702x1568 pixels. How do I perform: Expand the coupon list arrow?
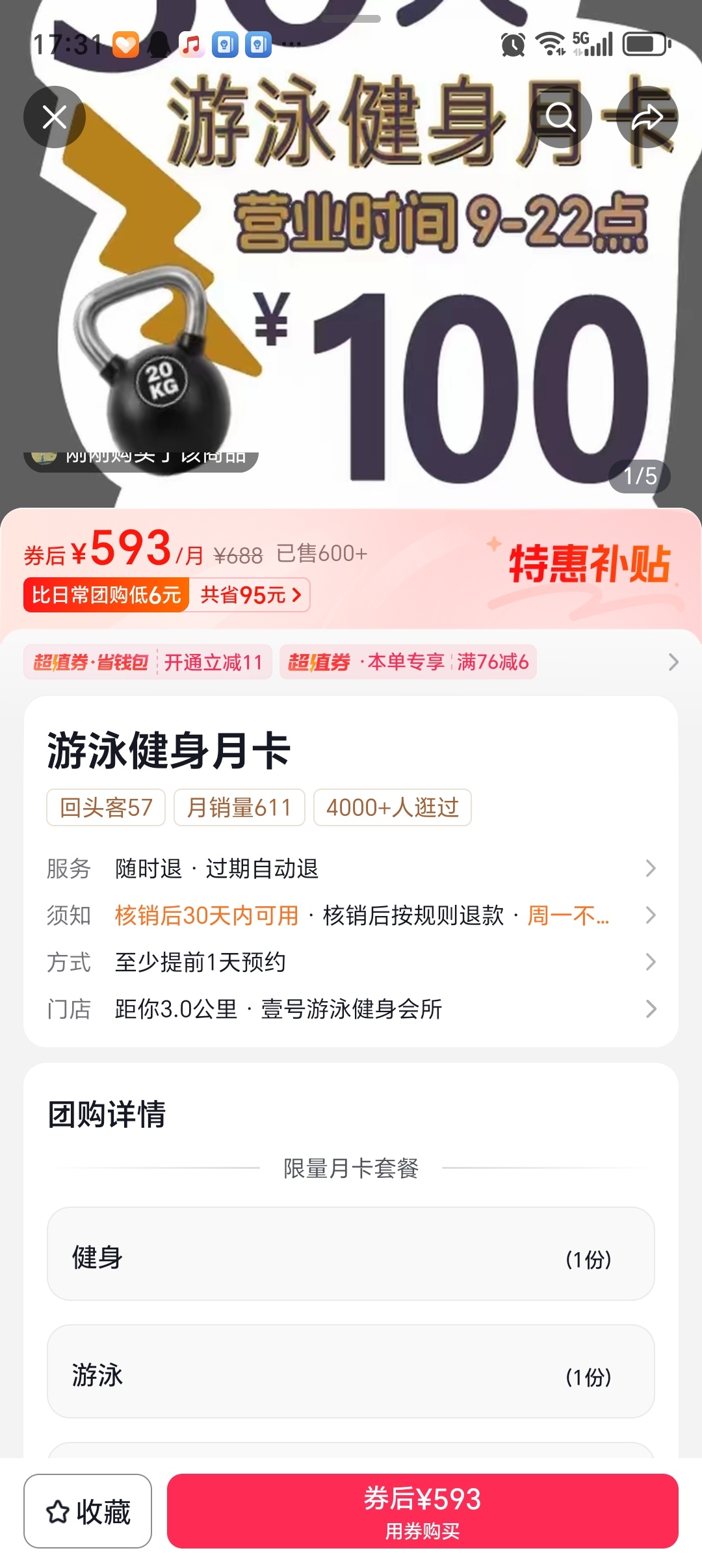pyautogui.click(x=673, y=662)
